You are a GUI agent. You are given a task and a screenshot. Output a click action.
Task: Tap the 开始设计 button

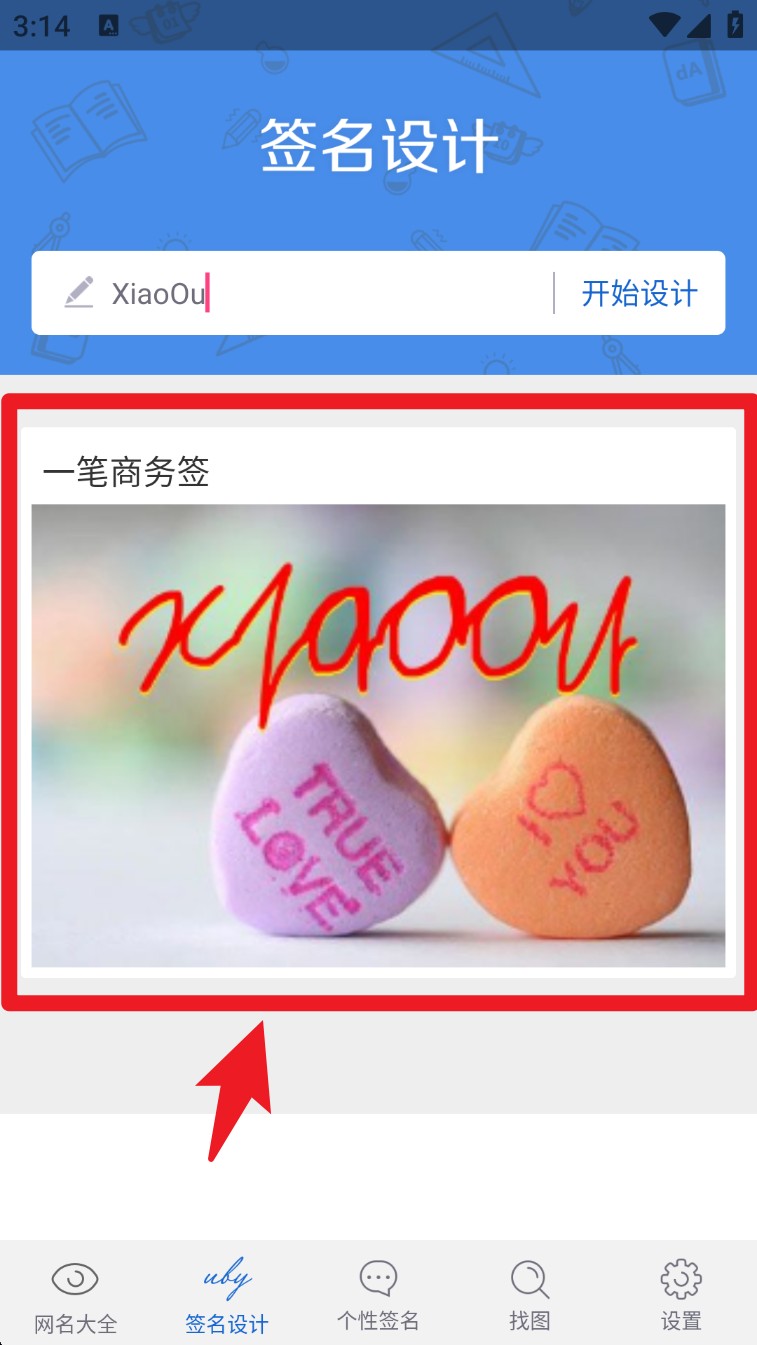click(x=640, y=294)
